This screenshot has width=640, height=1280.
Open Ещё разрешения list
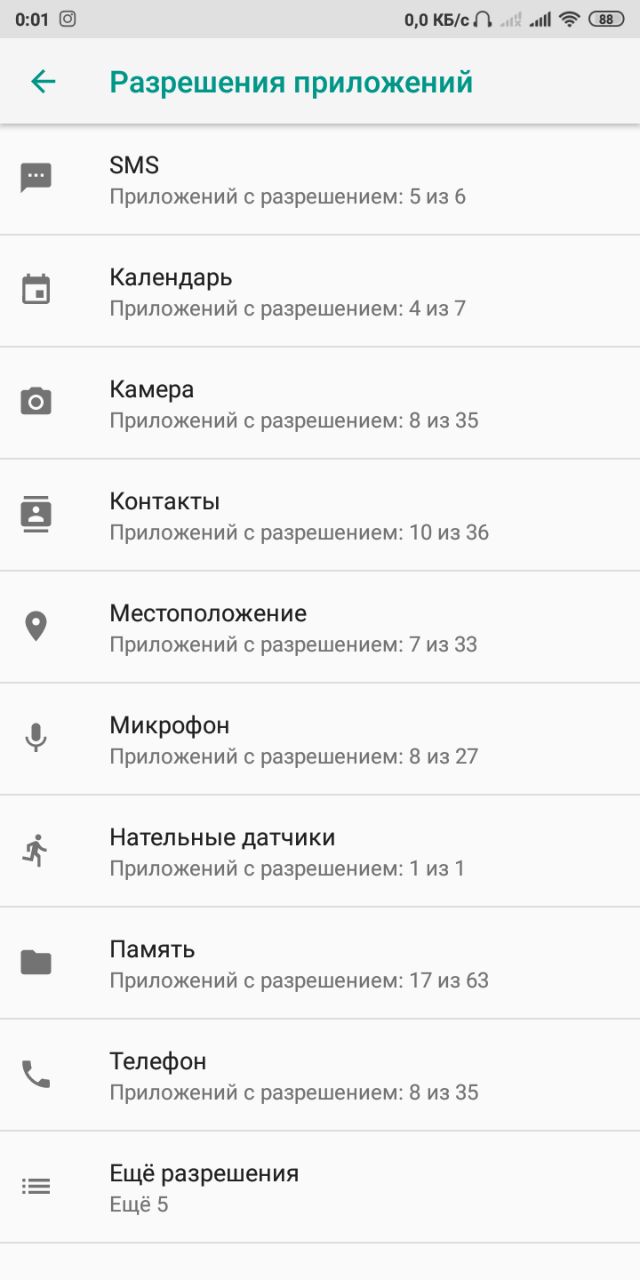coord(320,1188)
